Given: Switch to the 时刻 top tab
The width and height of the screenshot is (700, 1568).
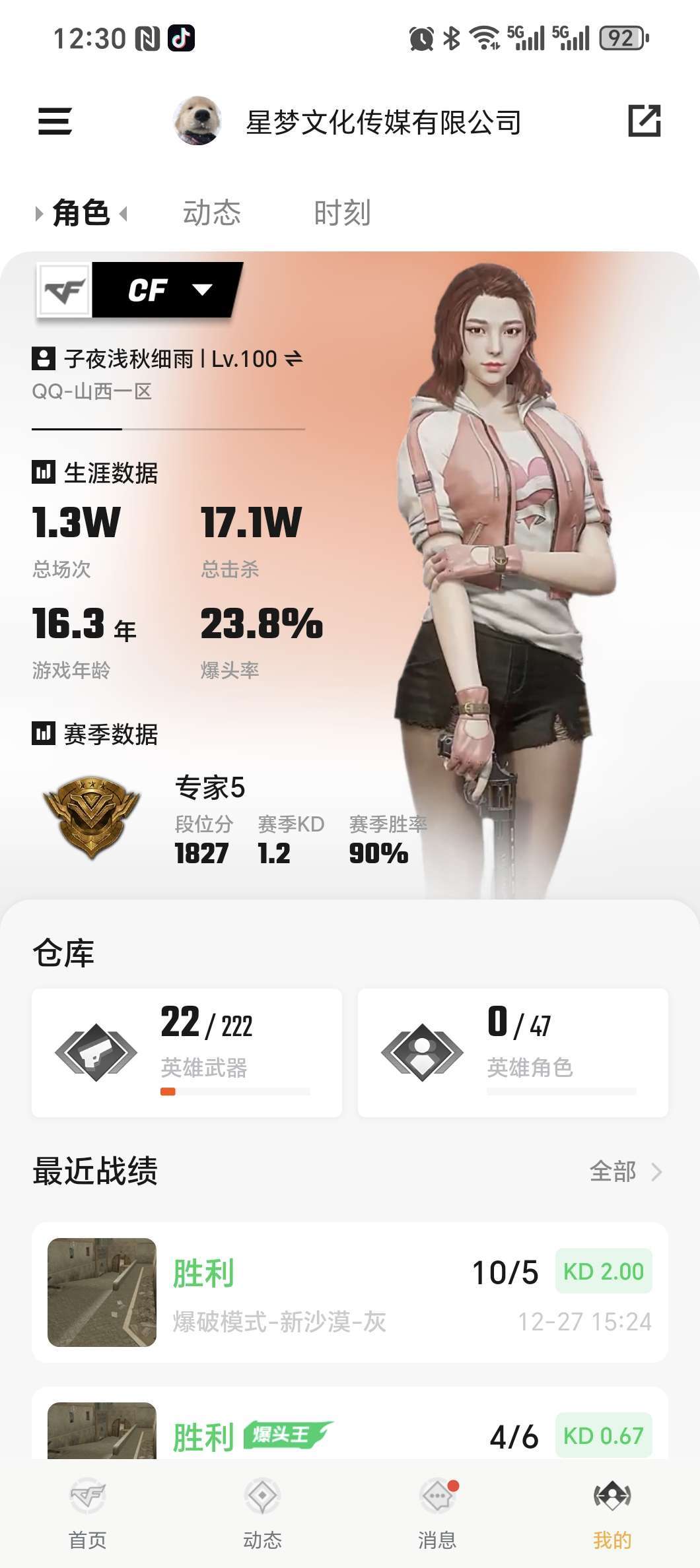Looking at the screenshot, I should click(x=342, y=213).
